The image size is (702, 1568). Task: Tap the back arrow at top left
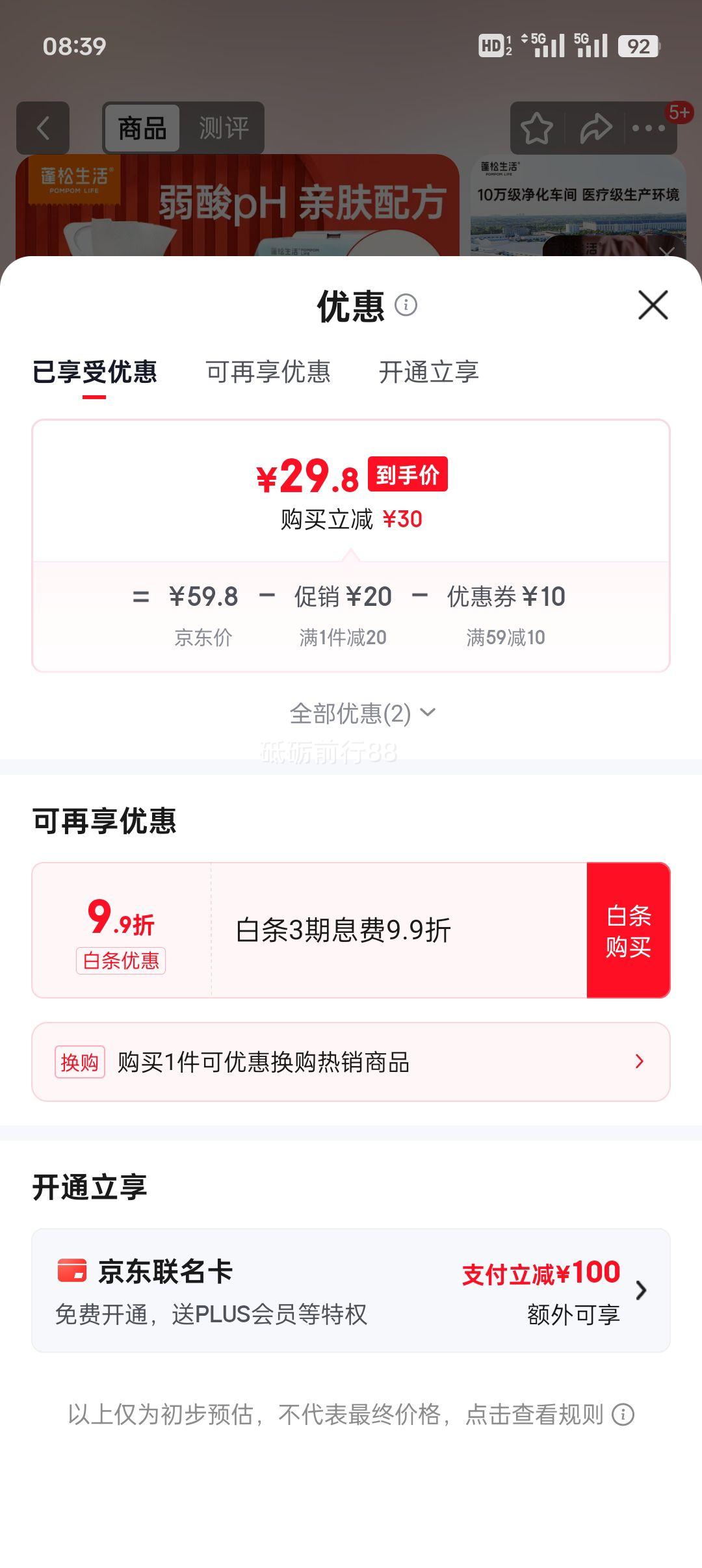[x=43, y=128]
